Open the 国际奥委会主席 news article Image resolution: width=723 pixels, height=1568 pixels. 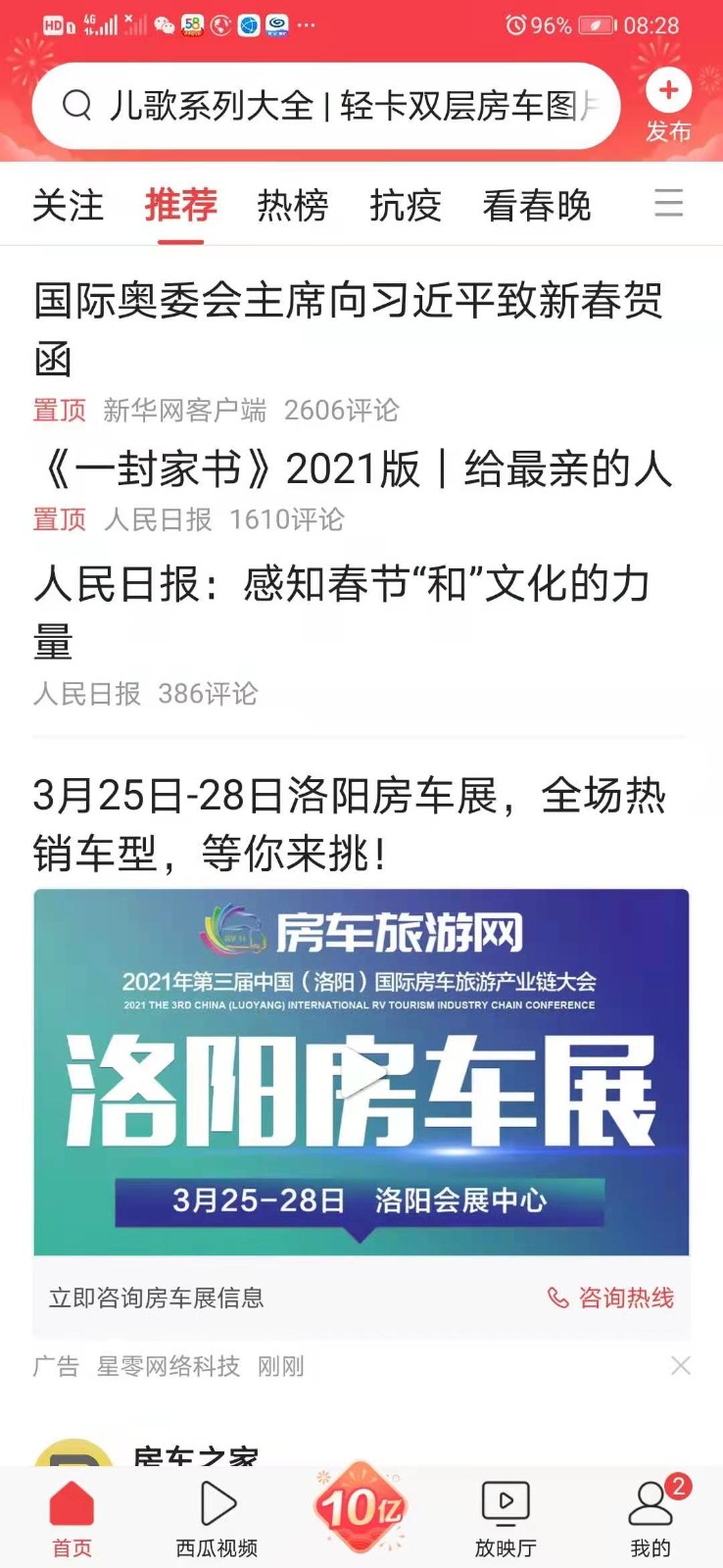click(x=348, y=328)
